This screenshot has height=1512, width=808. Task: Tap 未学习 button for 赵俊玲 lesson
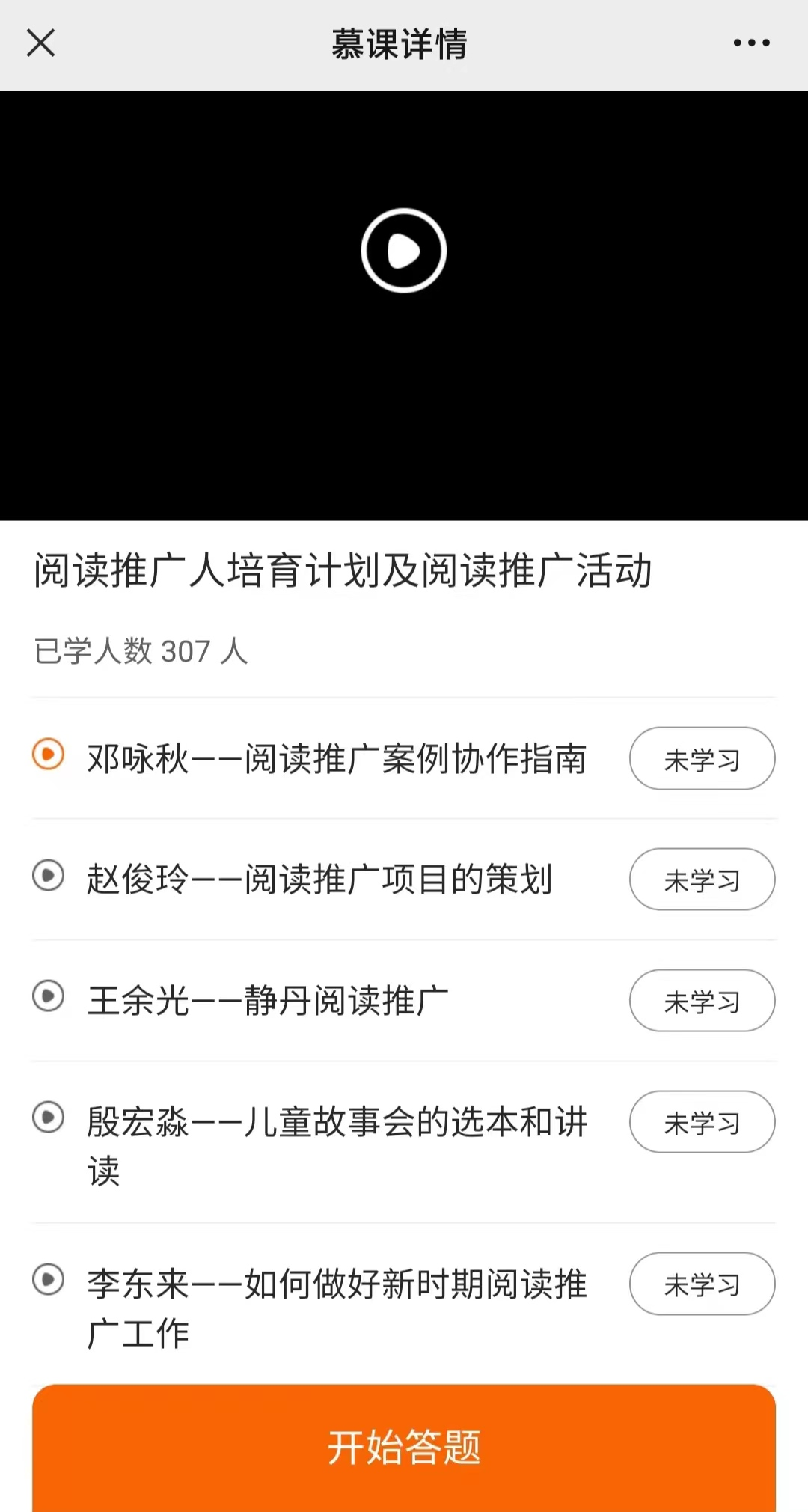[702, 880]
